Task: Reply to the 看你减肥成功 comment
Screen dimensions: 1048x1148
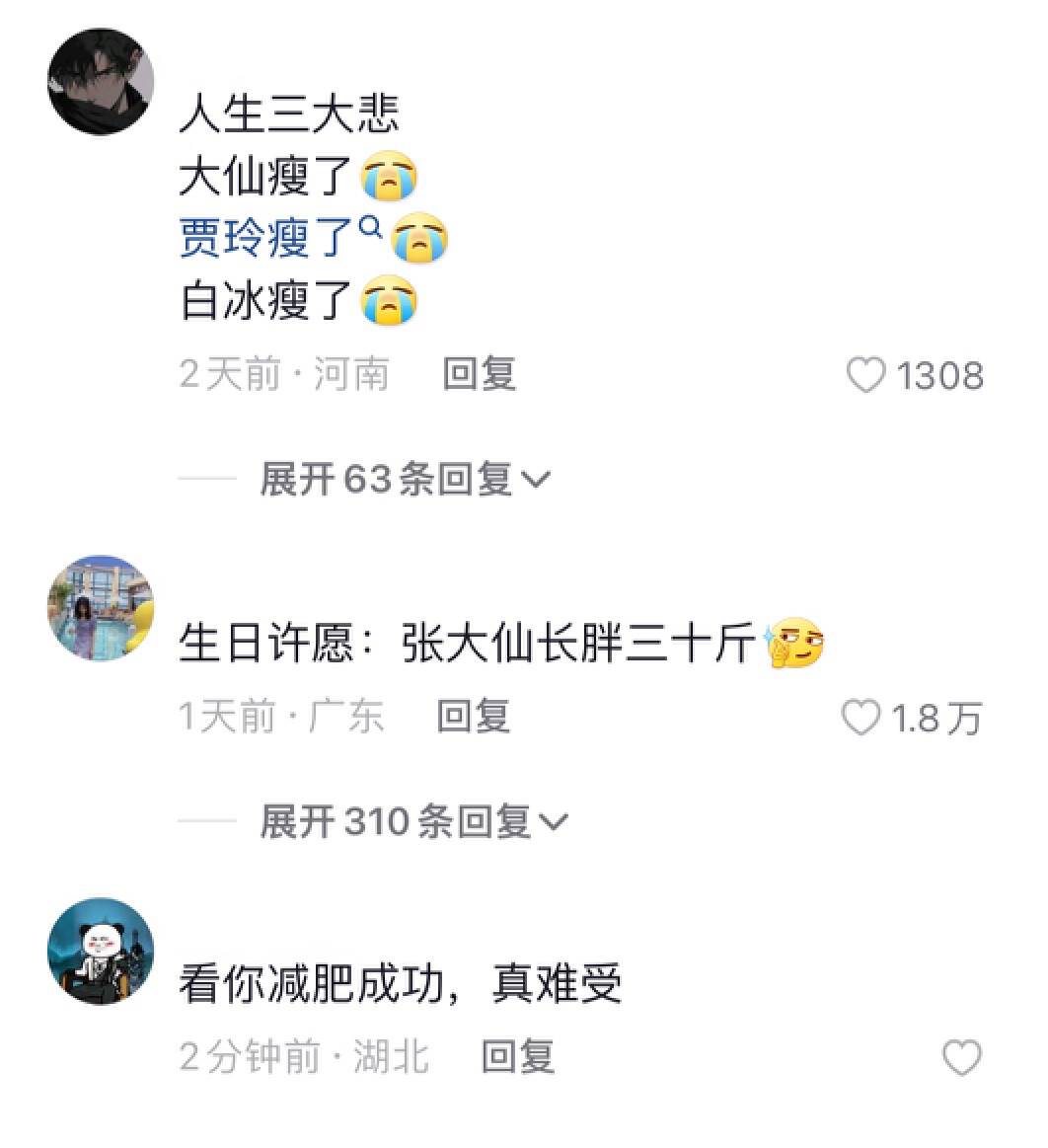Action: 517,1057
